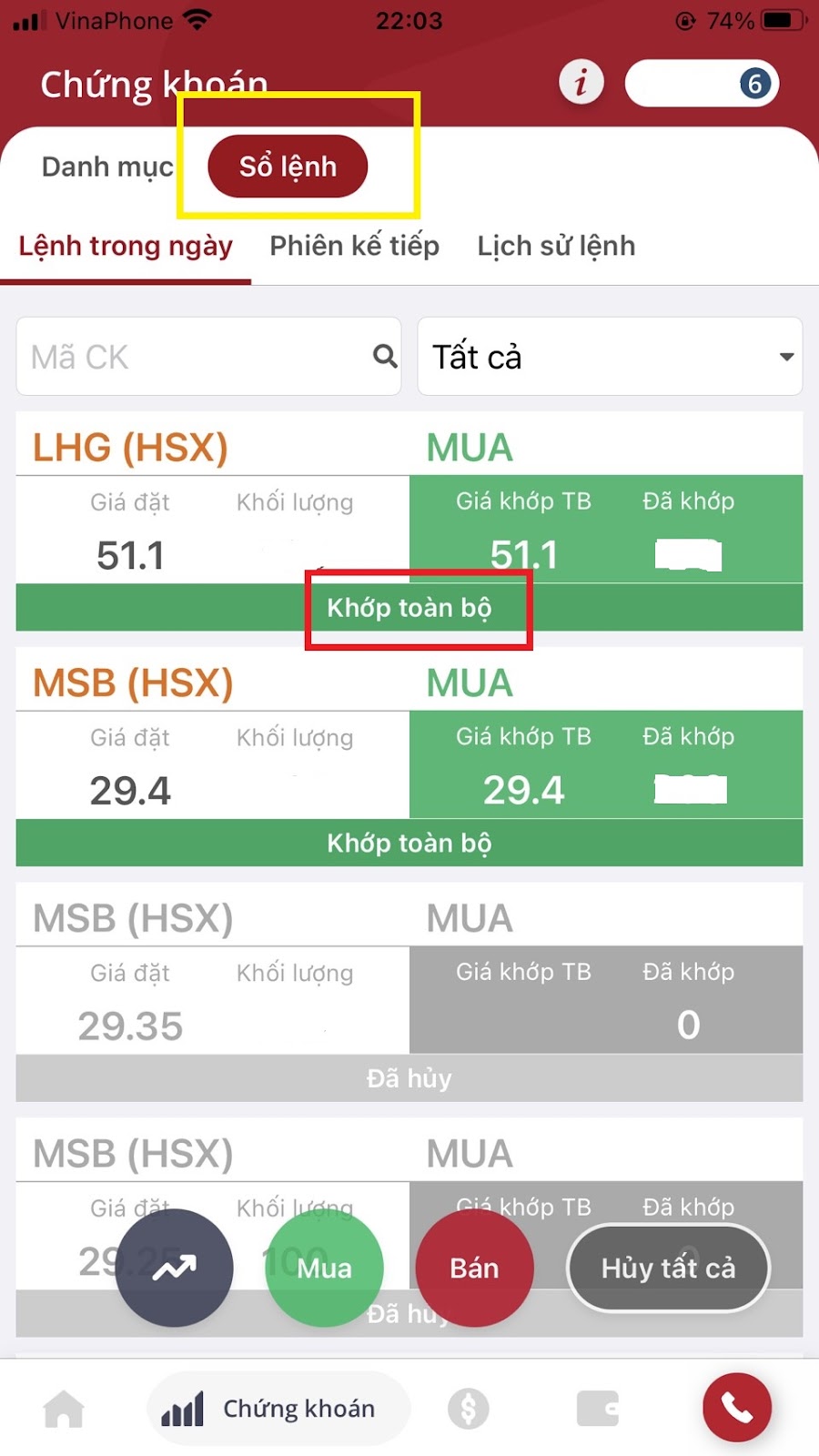
Task: Tap the red Bán button
Action: 474,1268
